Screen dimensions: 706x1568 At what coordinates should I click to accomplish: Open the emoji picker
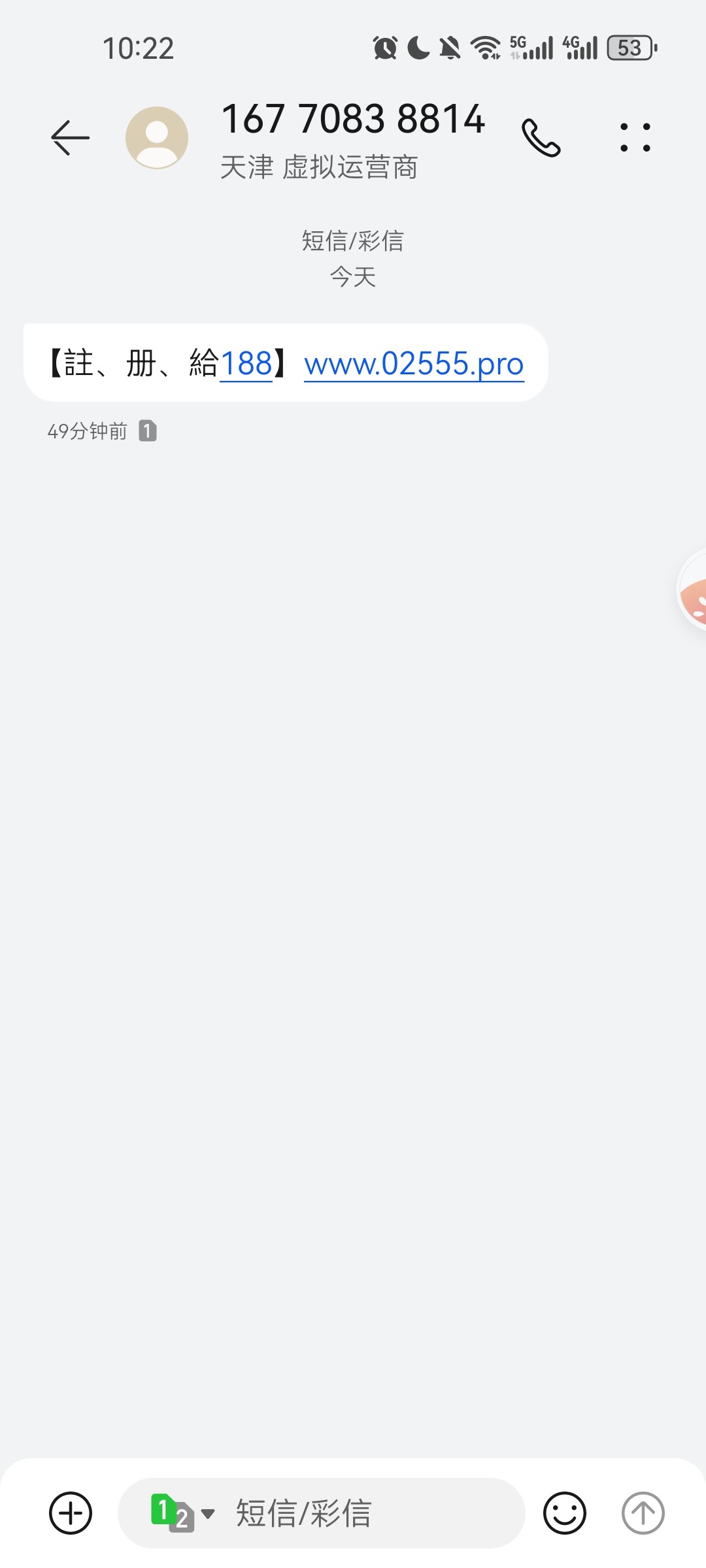click(564, 1512)
